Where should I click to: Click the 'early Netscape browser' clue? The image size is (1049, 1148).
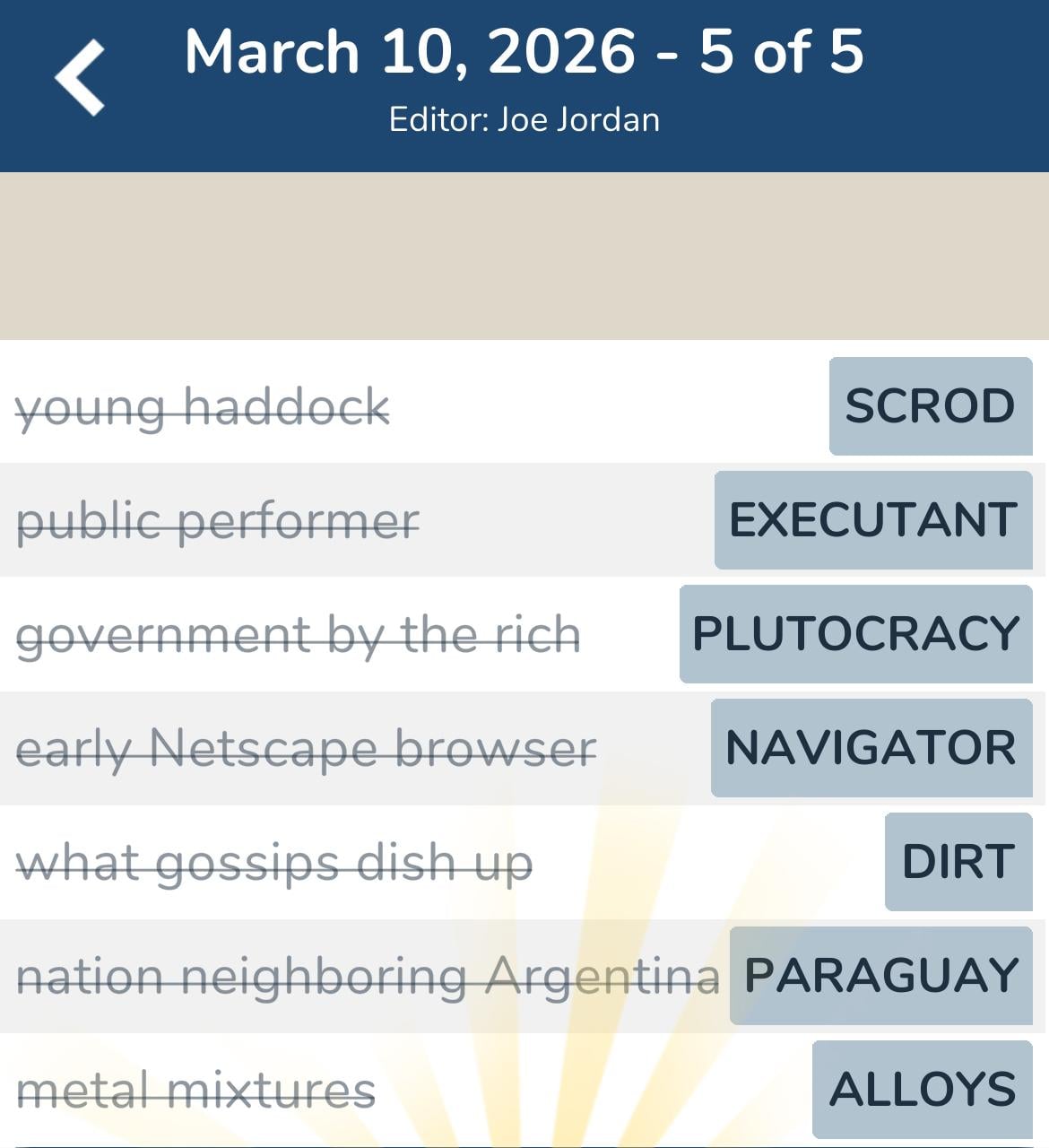pyautogui.click(x=307, y=750)
